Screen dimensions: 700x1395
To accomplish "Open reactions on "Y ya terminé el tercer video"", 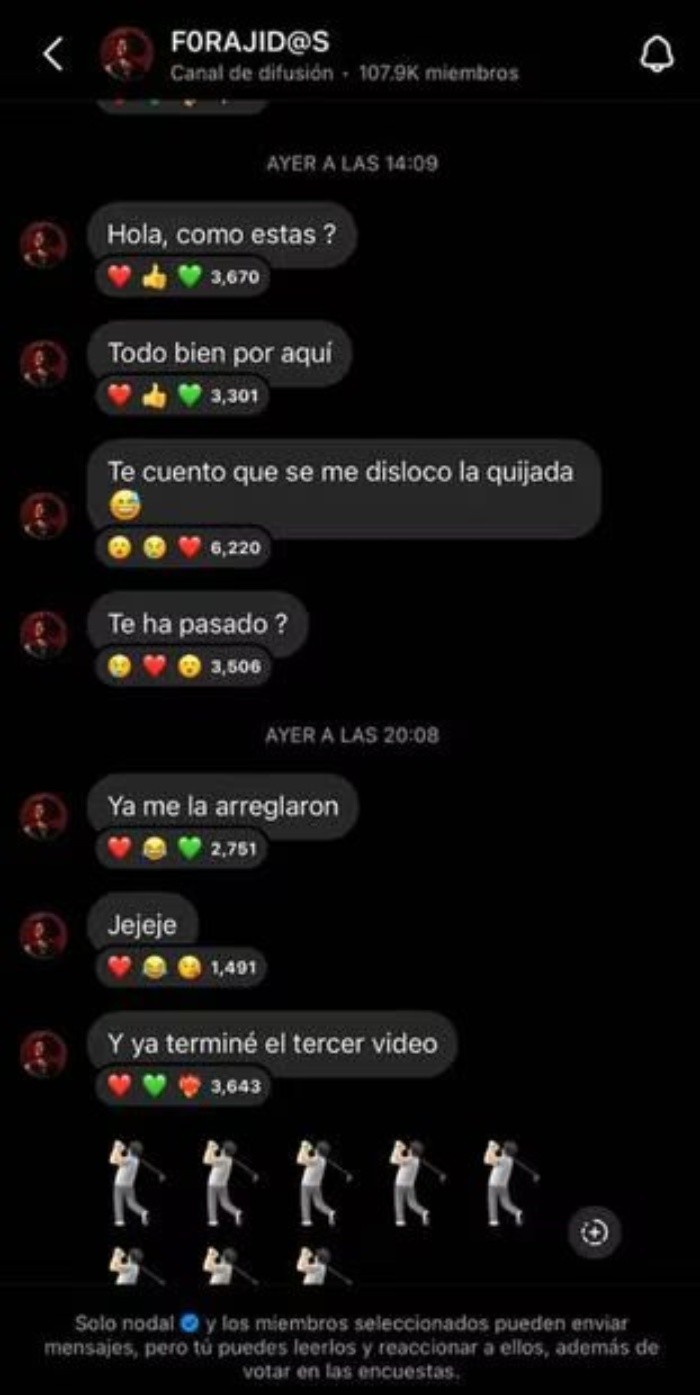I will [x=183, y=1086].
